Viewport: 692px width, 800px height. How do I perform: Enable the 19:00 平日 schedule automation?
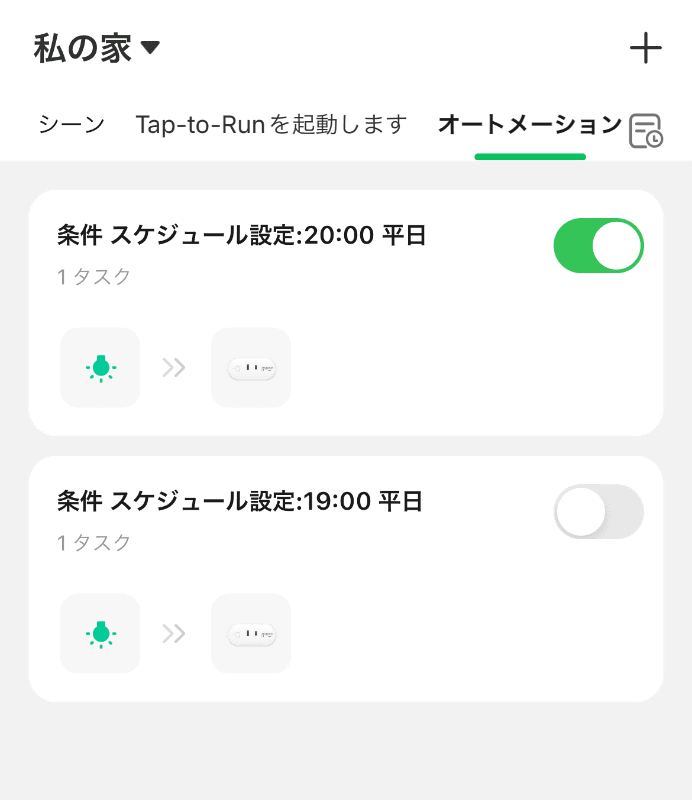coord(598,512)
